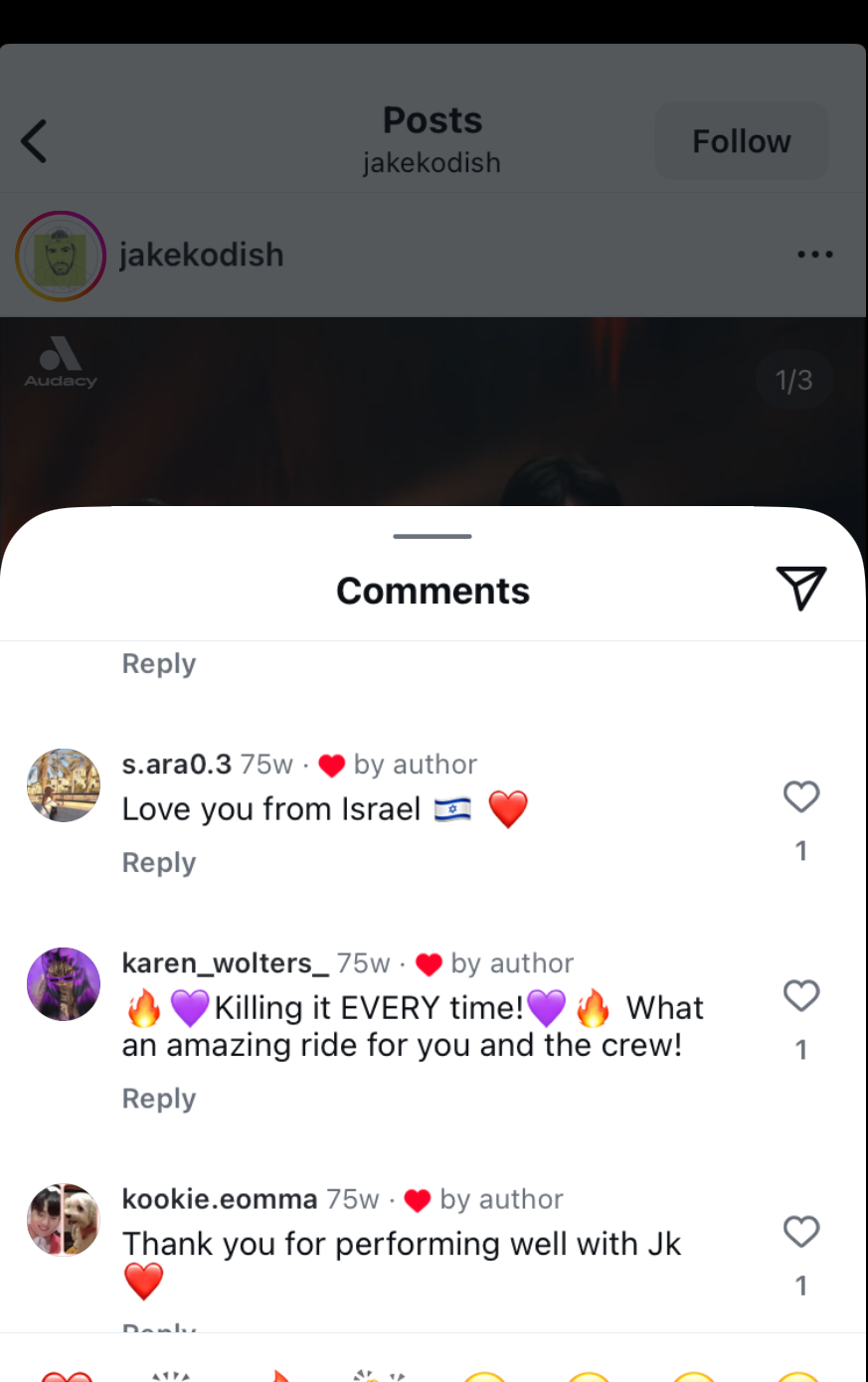
Task: Go back using the arrow
Action: (35, 141)
